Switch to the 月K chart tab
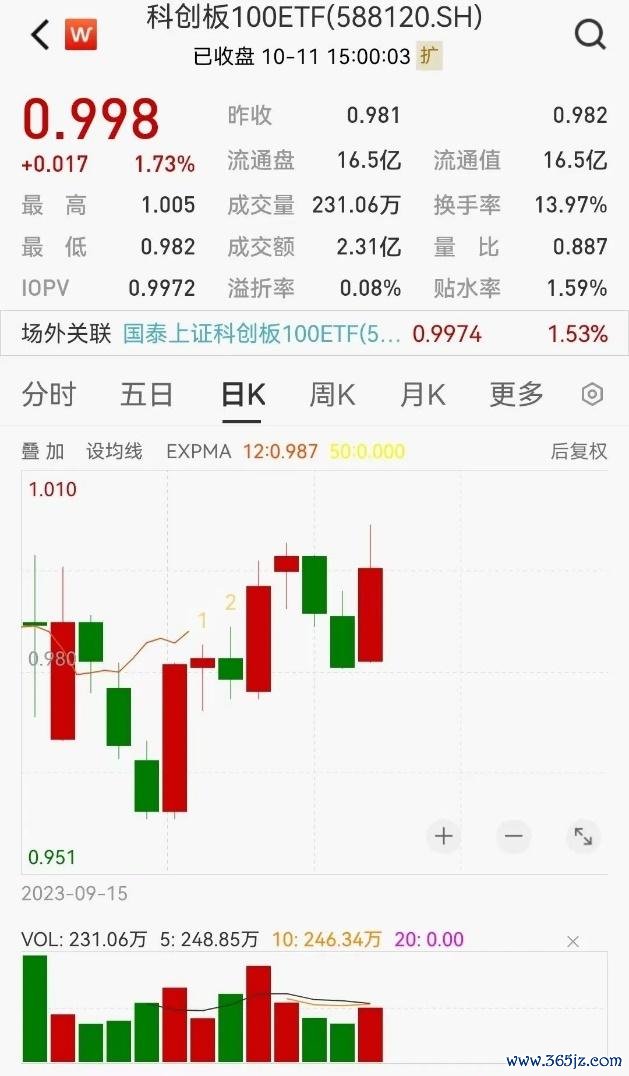 [423, 395]
